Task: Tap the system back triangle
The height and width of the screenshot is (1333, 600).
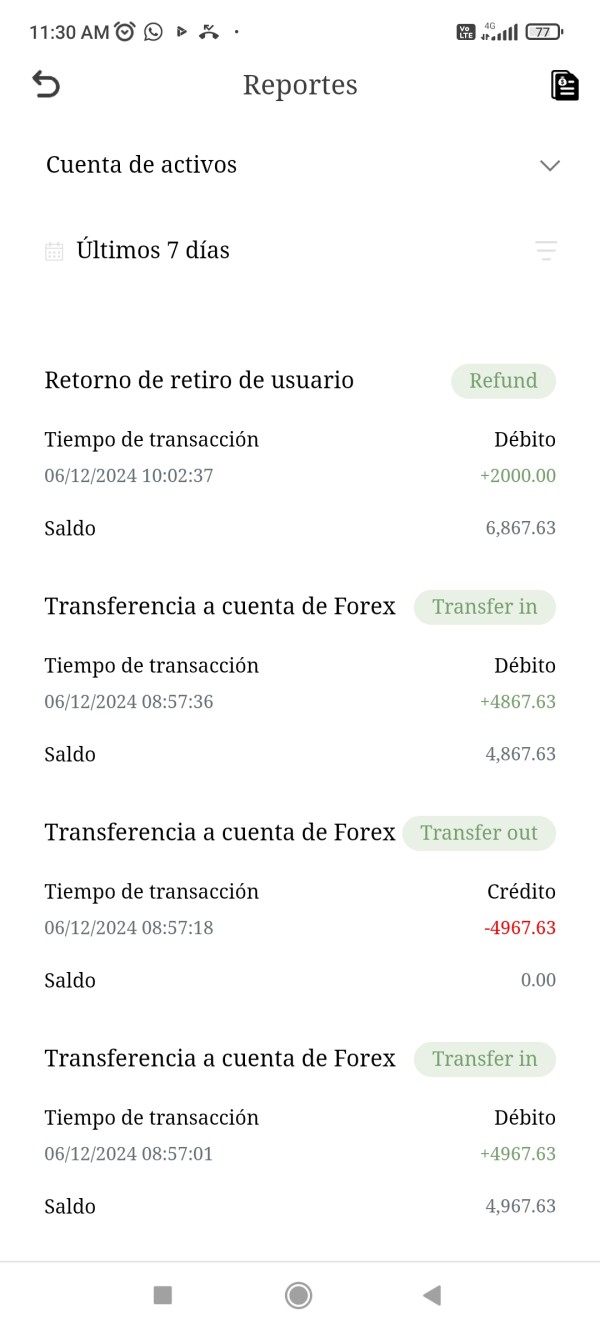Action: 432,1295
